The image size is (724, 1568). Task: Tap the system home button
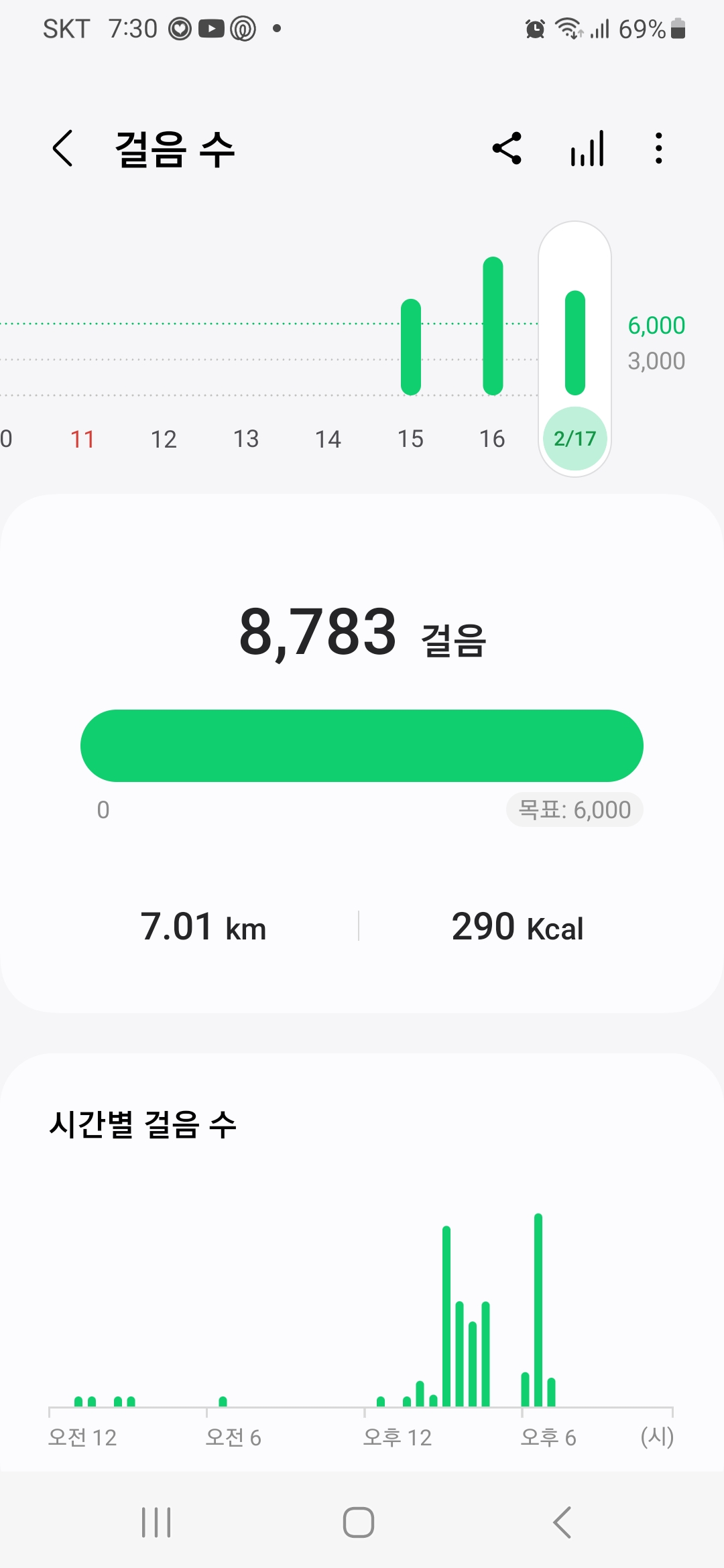coord(359,1522)
